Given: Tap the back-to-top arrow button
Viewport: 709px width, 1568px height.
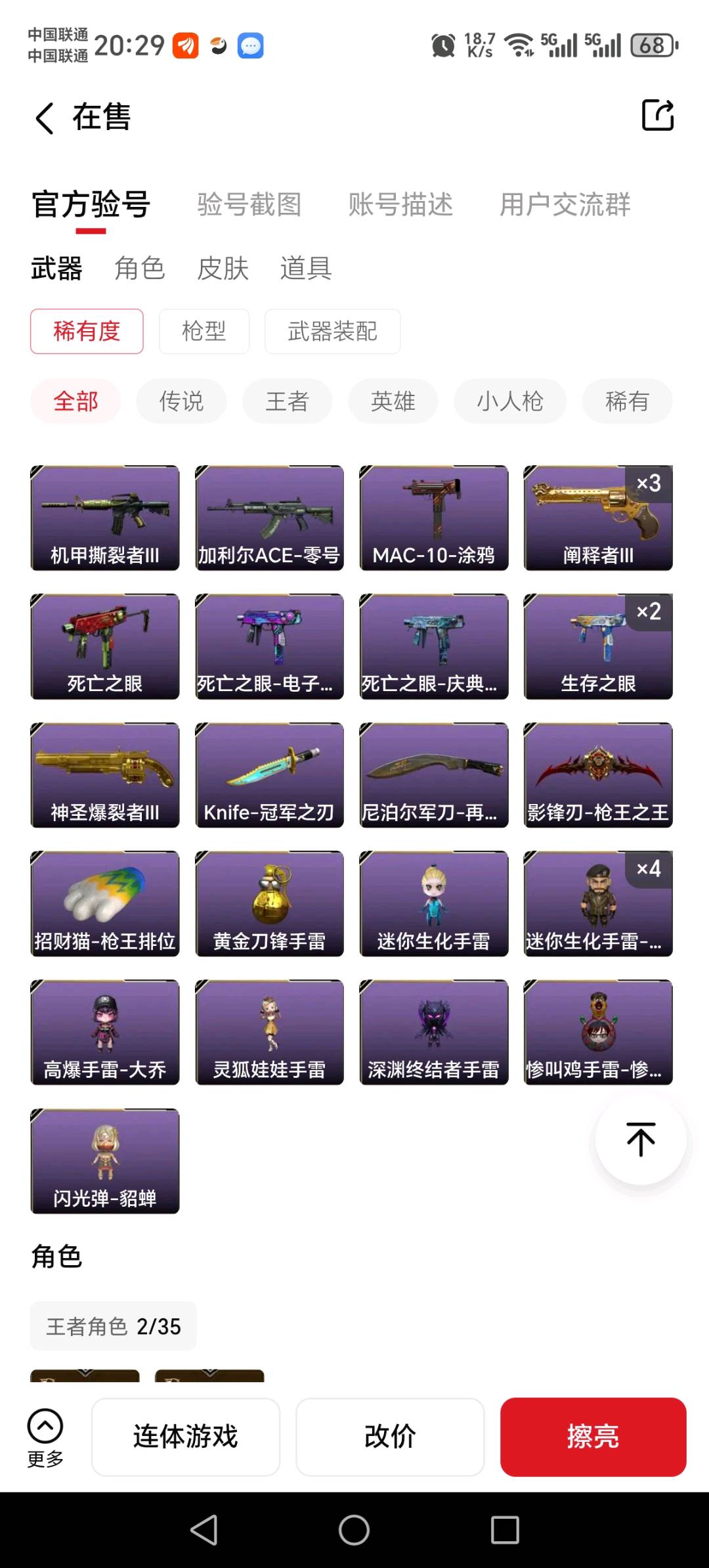Looking at the screenshot, I should coord(641,1139).
